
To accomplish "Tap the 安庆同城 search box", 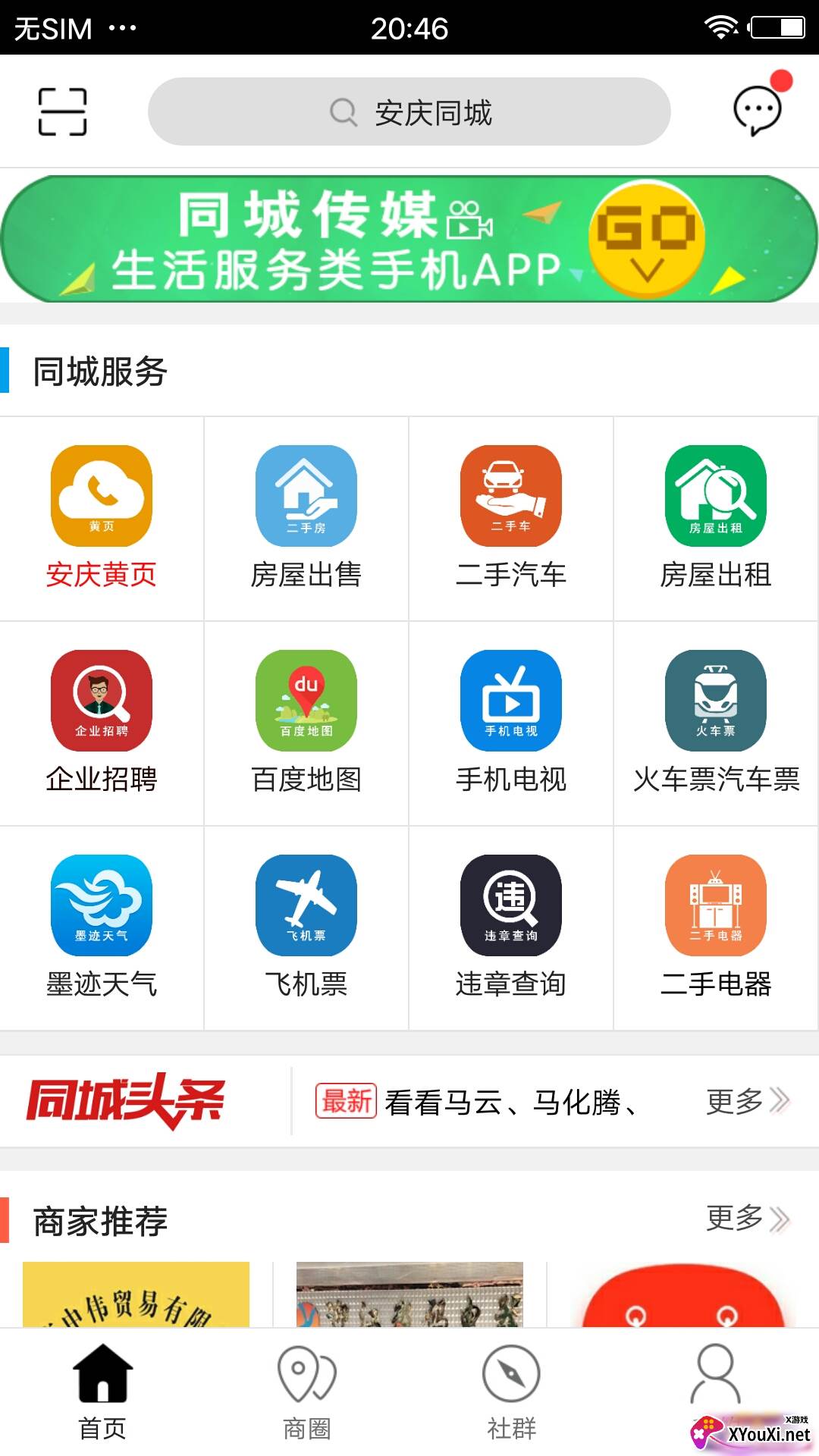I will tap(409, 111).
